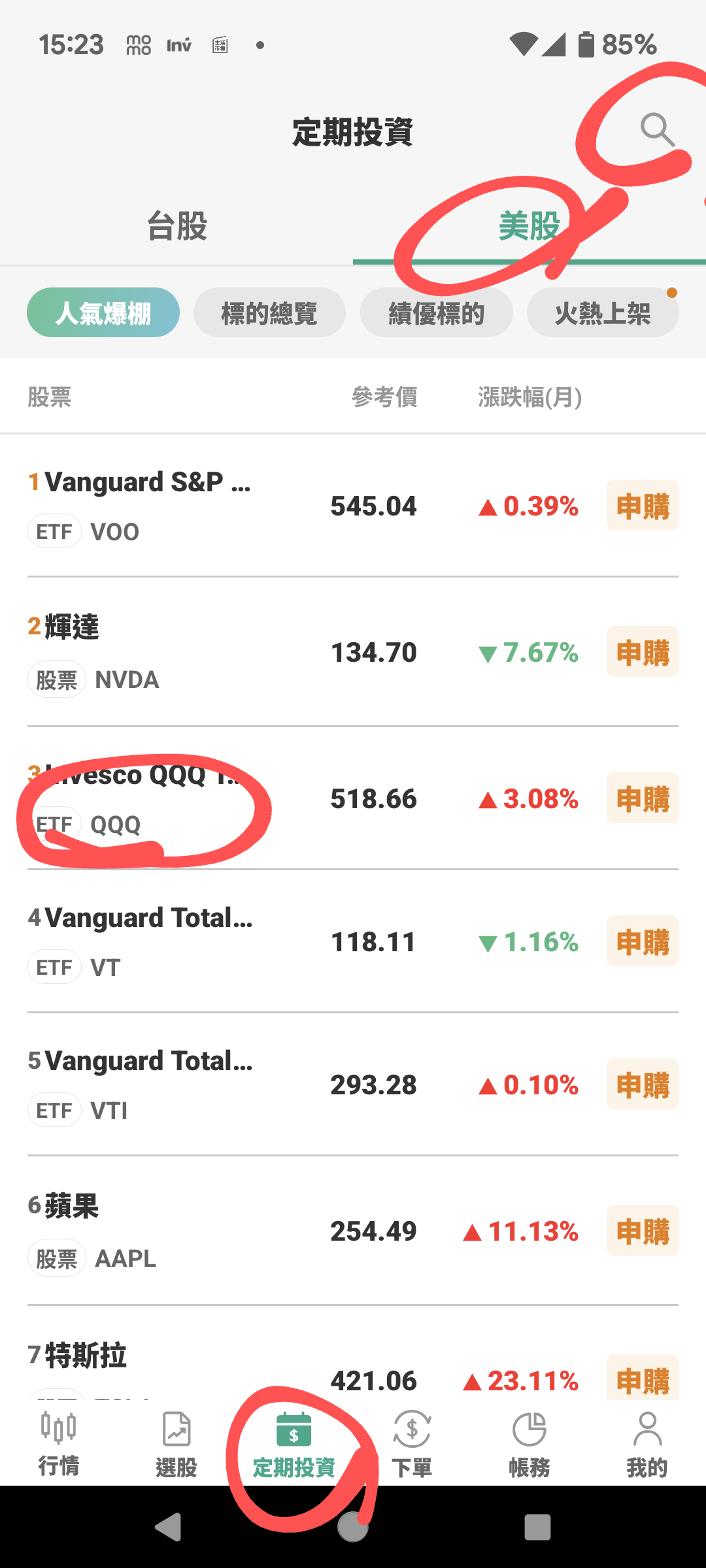
Task: Tap 申購 button for NVDA
Action: coord(642,651)
